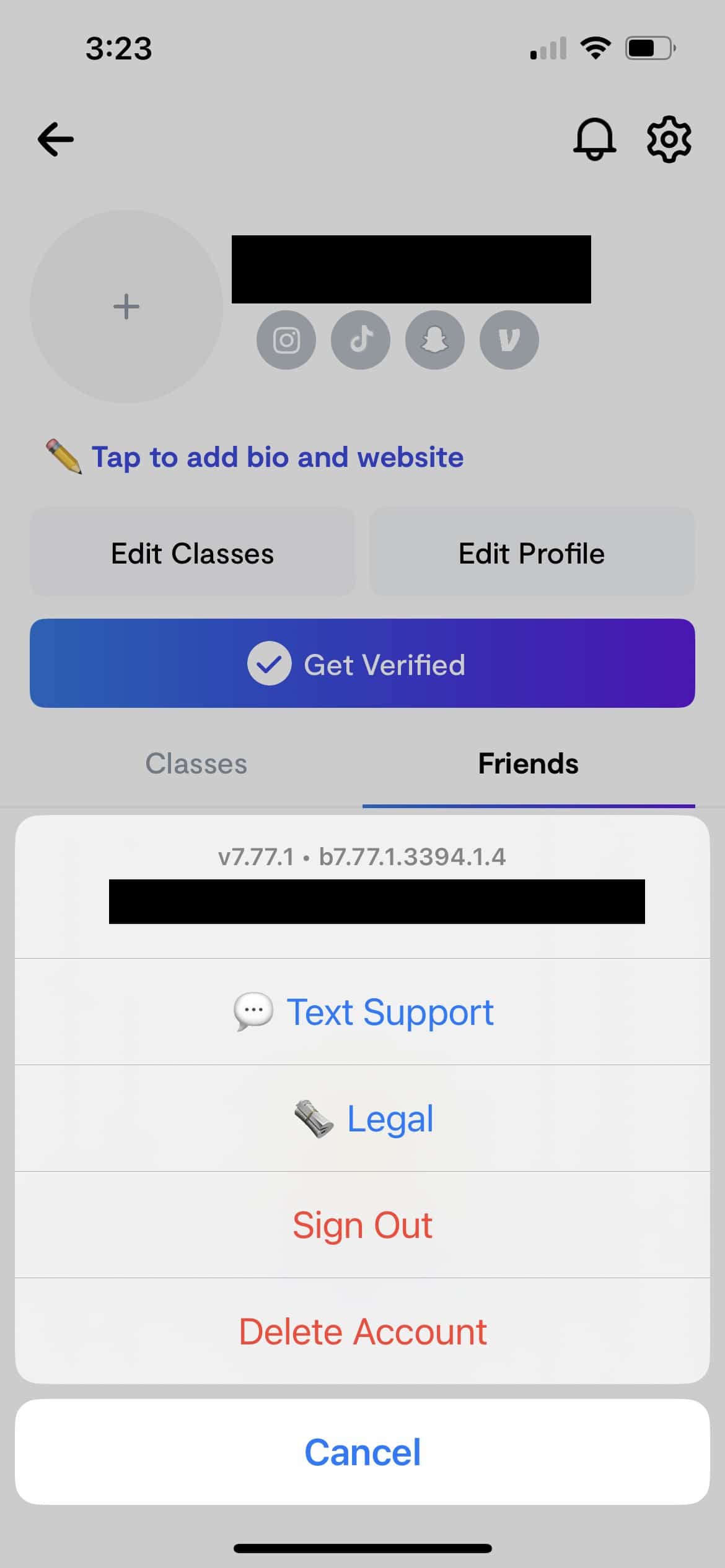The height and width of the screenshot is (1568, 725).
Task: Select Delete Account
Action: point(362,1331)
